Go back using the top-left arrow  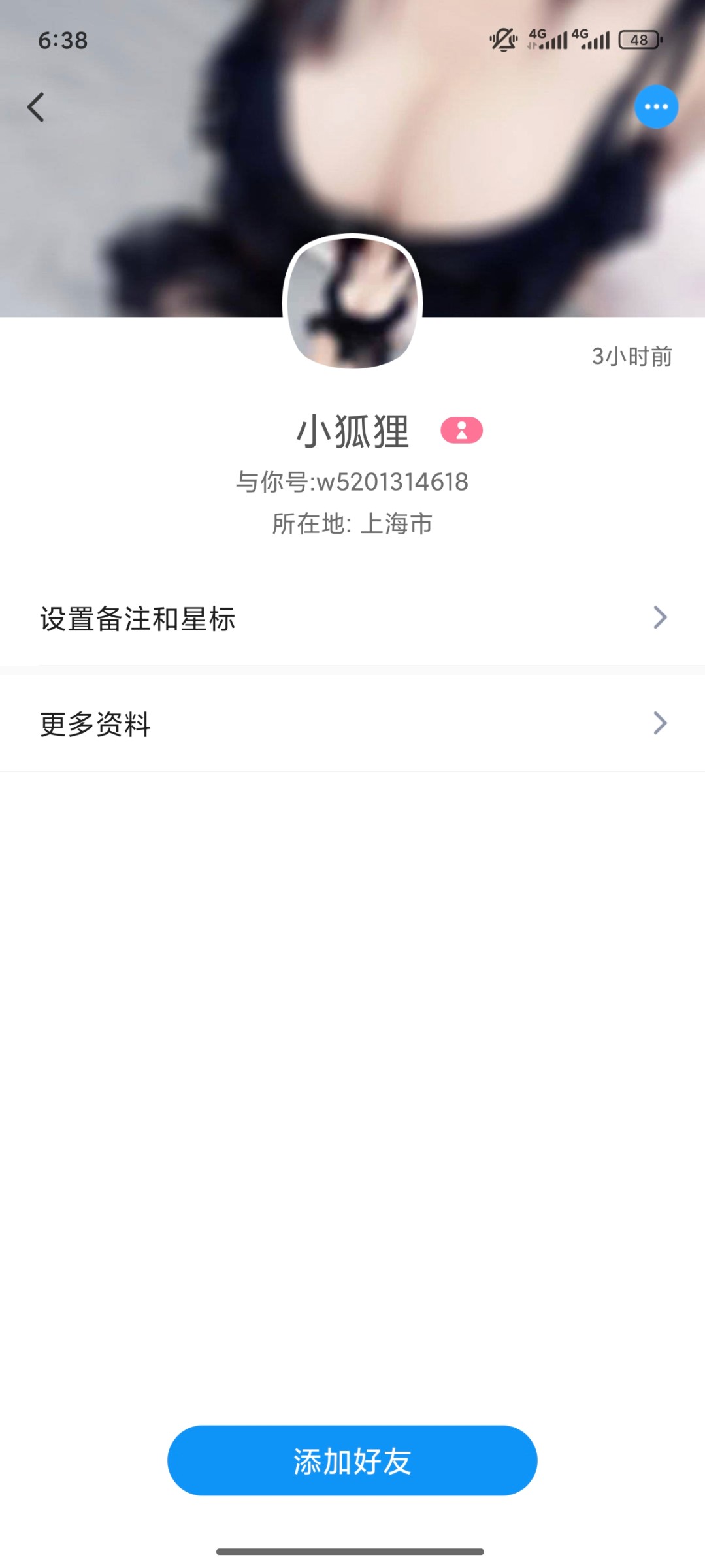coord(36,107)
